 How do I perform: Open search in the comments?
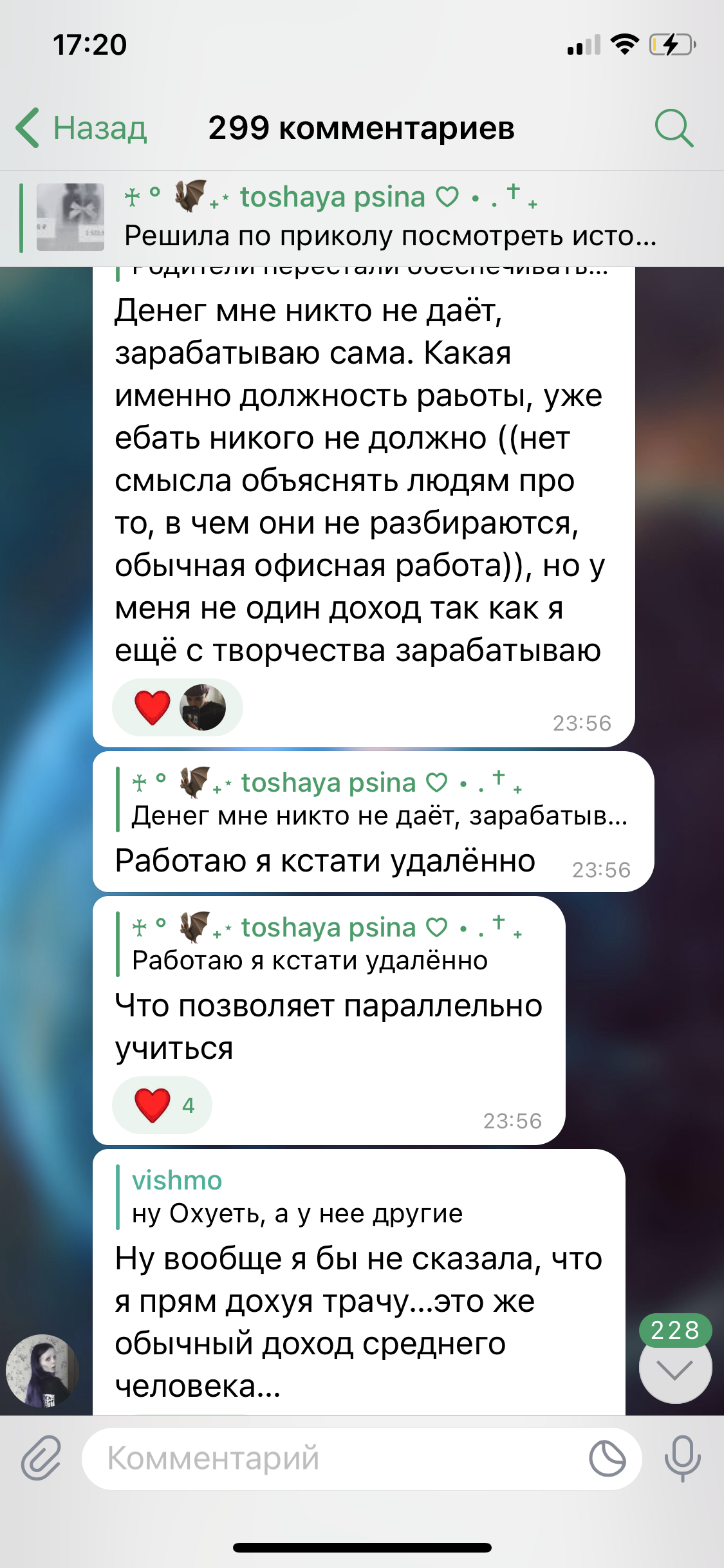(x=673, y=128)
